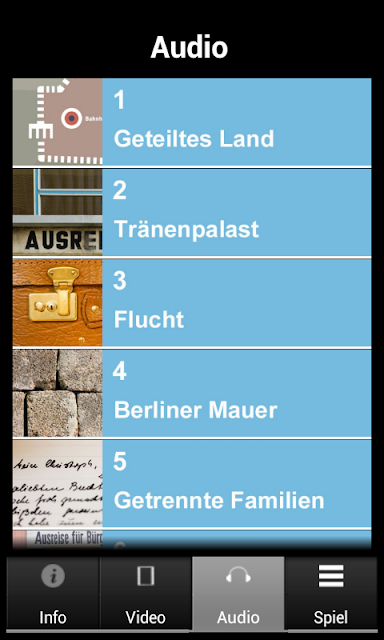Open the Spiel tab
Viewport: 384px width, 640px height.
331,594
